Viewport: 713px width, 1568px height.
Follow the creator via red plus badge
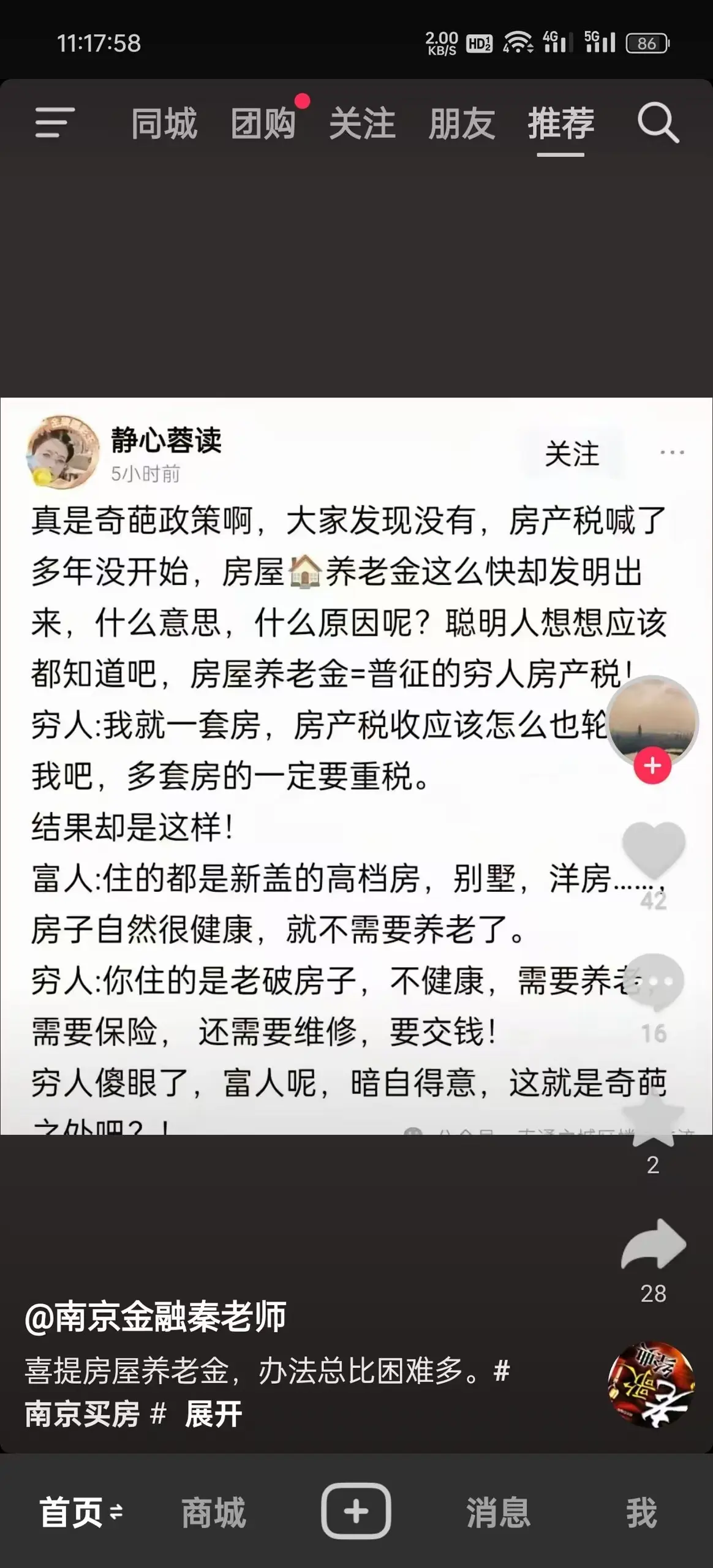[x=652, y=766]
